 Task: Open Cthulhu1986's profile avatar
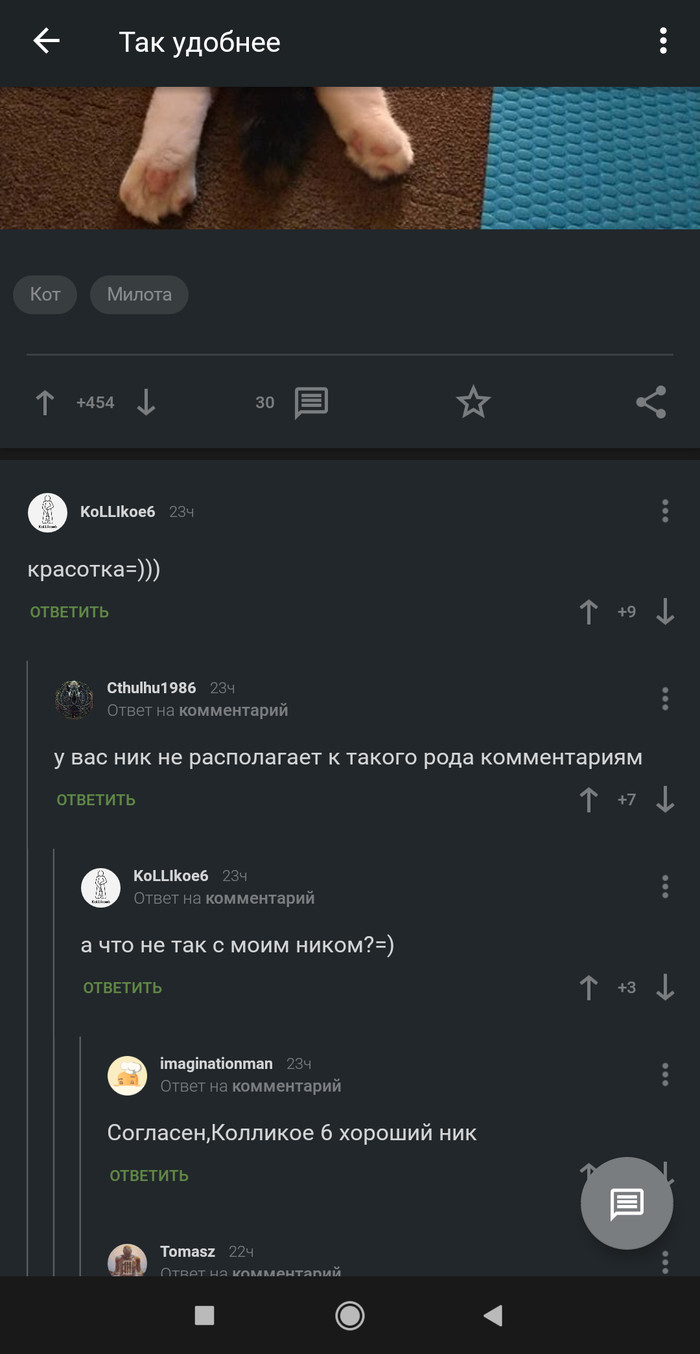click(74, 699)
